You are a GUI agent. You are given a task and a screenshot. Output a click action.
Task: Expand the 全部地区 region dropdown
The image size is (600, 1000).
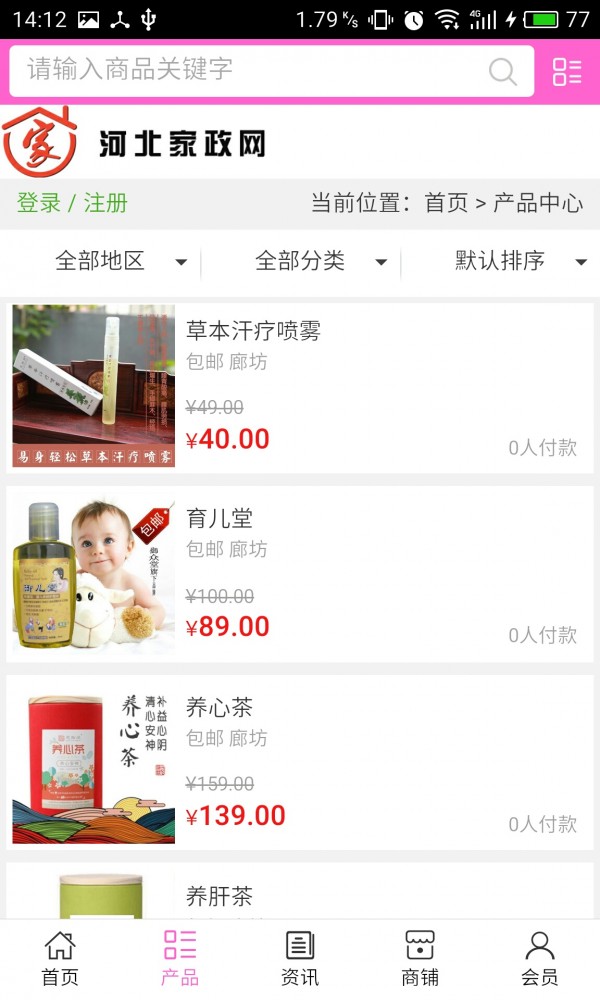click(x=120, y=262)
